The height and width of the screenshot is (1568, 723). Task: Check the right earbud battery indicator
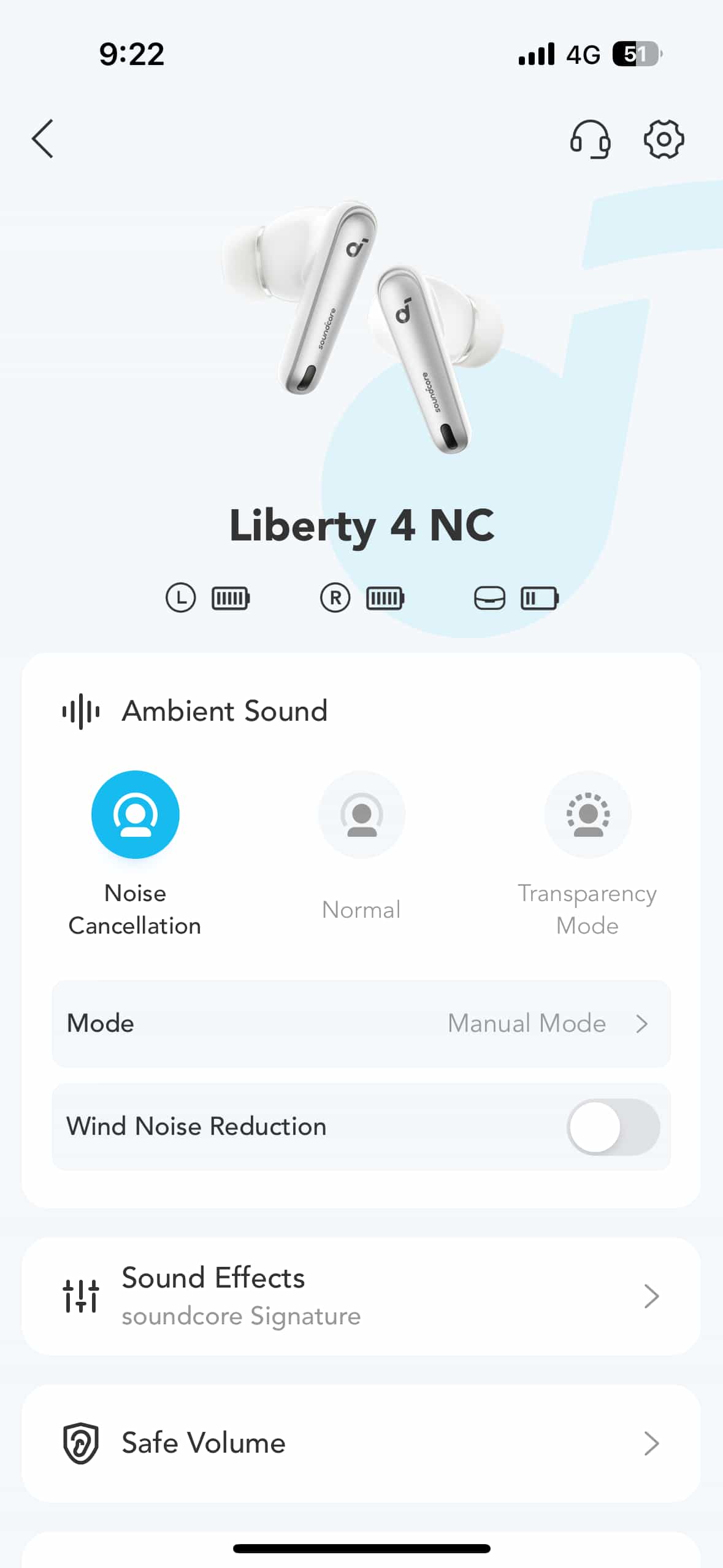[x=384, y=598]
